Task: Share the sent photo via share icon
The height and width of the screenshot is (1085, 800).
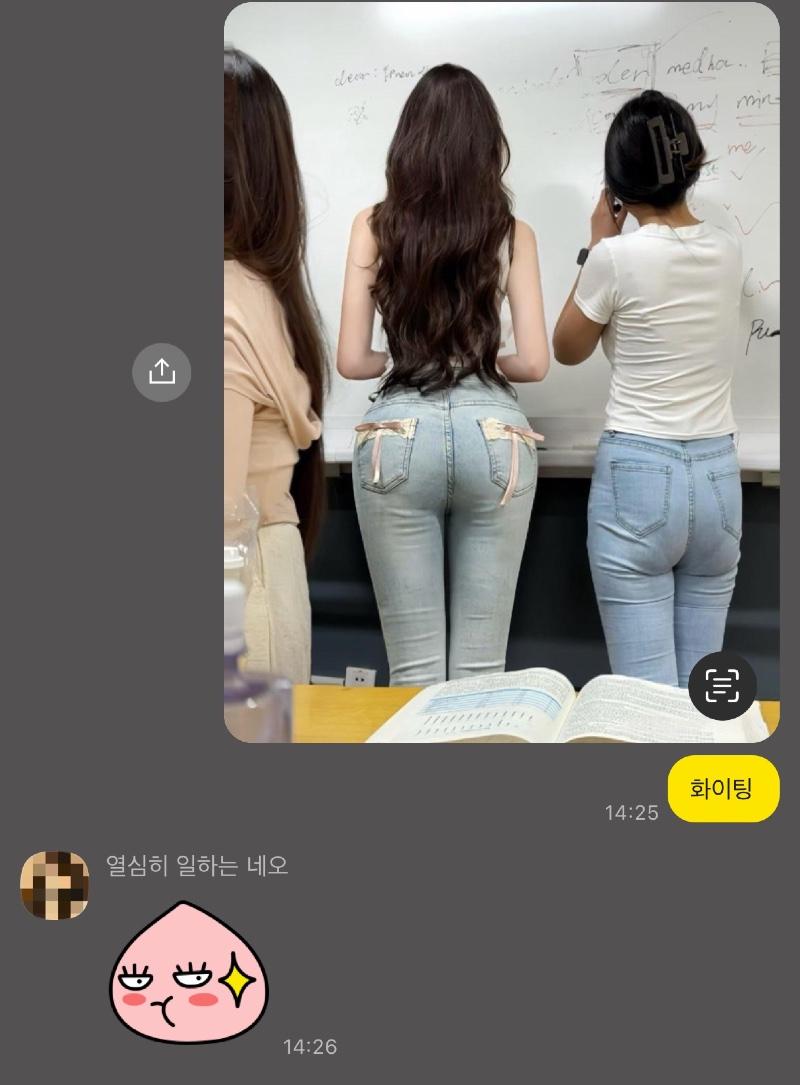Action: [161, 372]
